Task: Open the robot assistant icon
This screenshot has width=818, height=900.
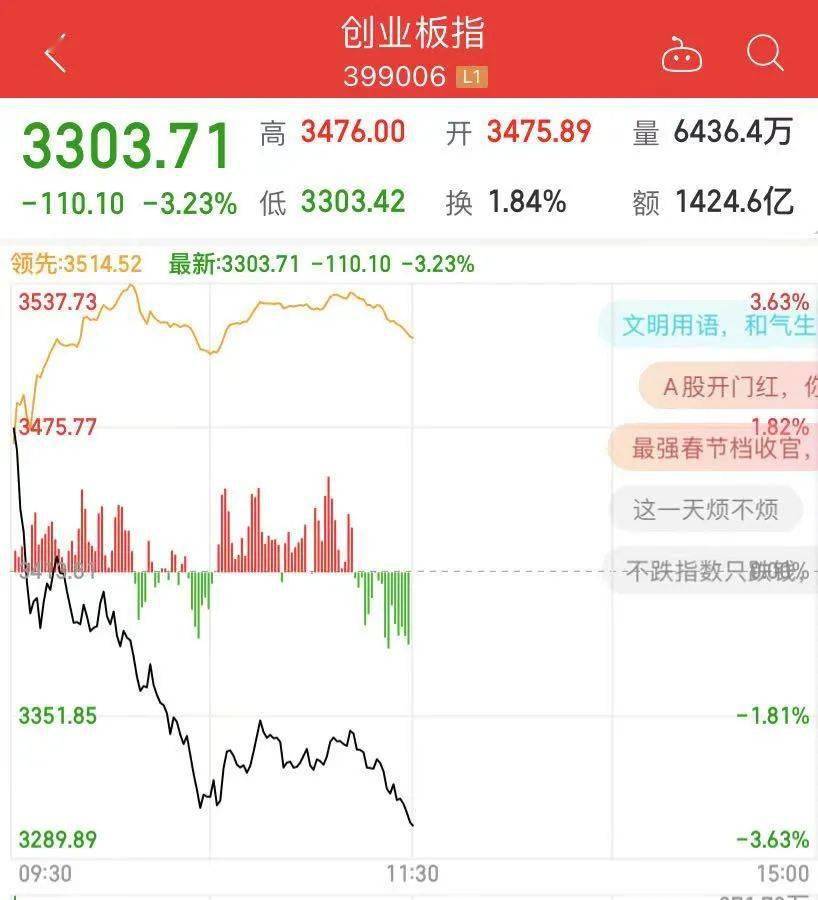Action: click(x=682, y=54)
